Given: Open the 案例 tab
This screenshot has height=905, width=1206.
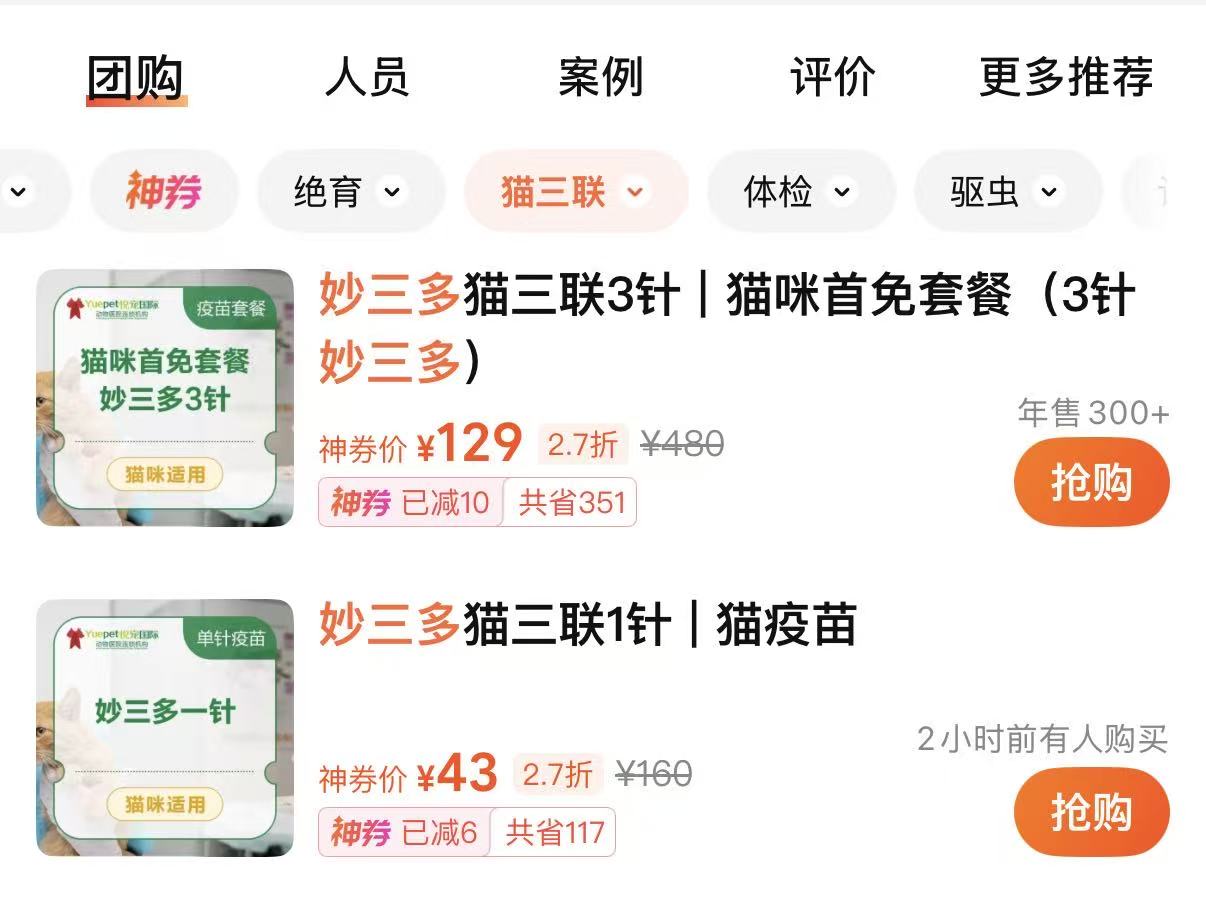Looking at the screenshot, I should 600,77.
